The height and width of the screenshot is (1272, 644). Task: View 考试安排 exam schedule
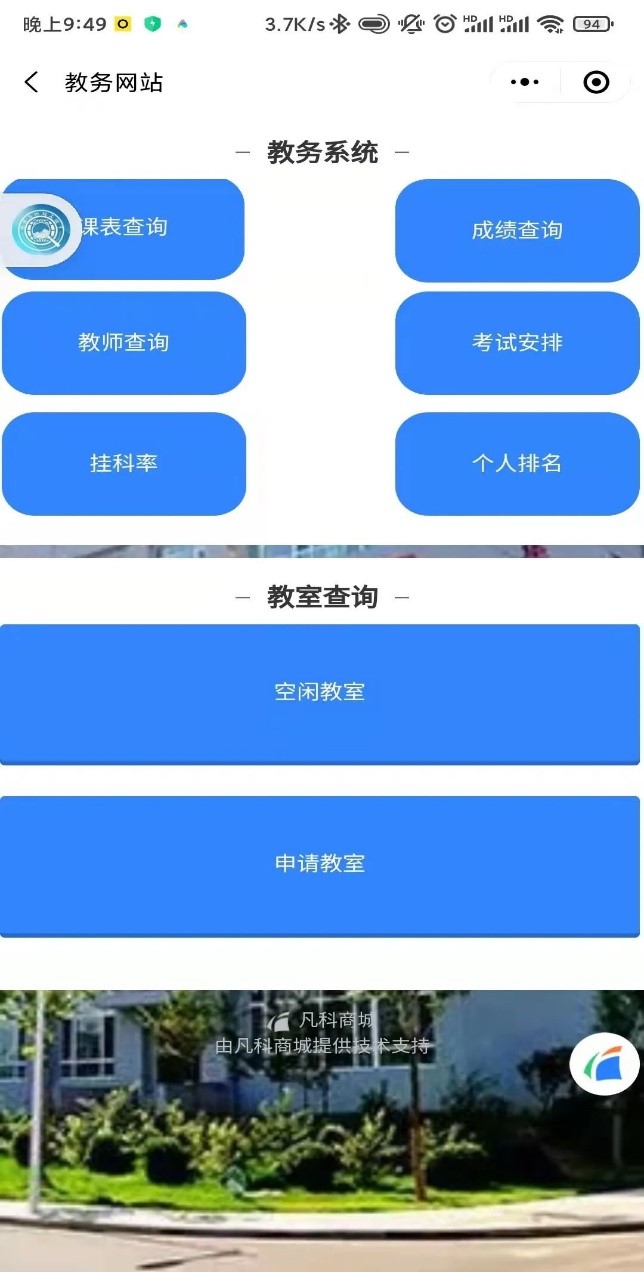coord(517,343)
